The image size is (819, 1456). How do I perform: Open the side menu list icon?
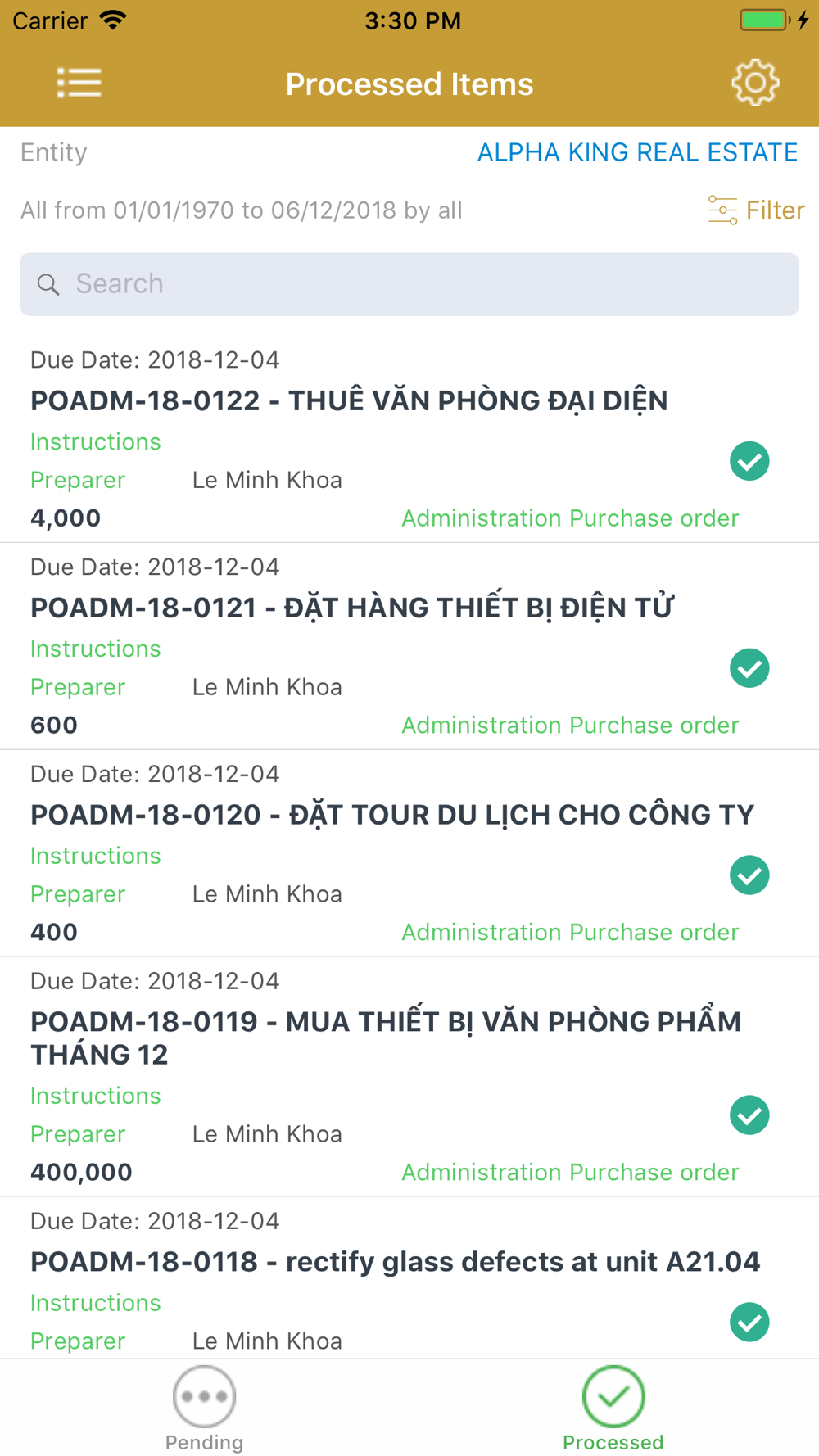pyautogui.click(x=79, y=84)
